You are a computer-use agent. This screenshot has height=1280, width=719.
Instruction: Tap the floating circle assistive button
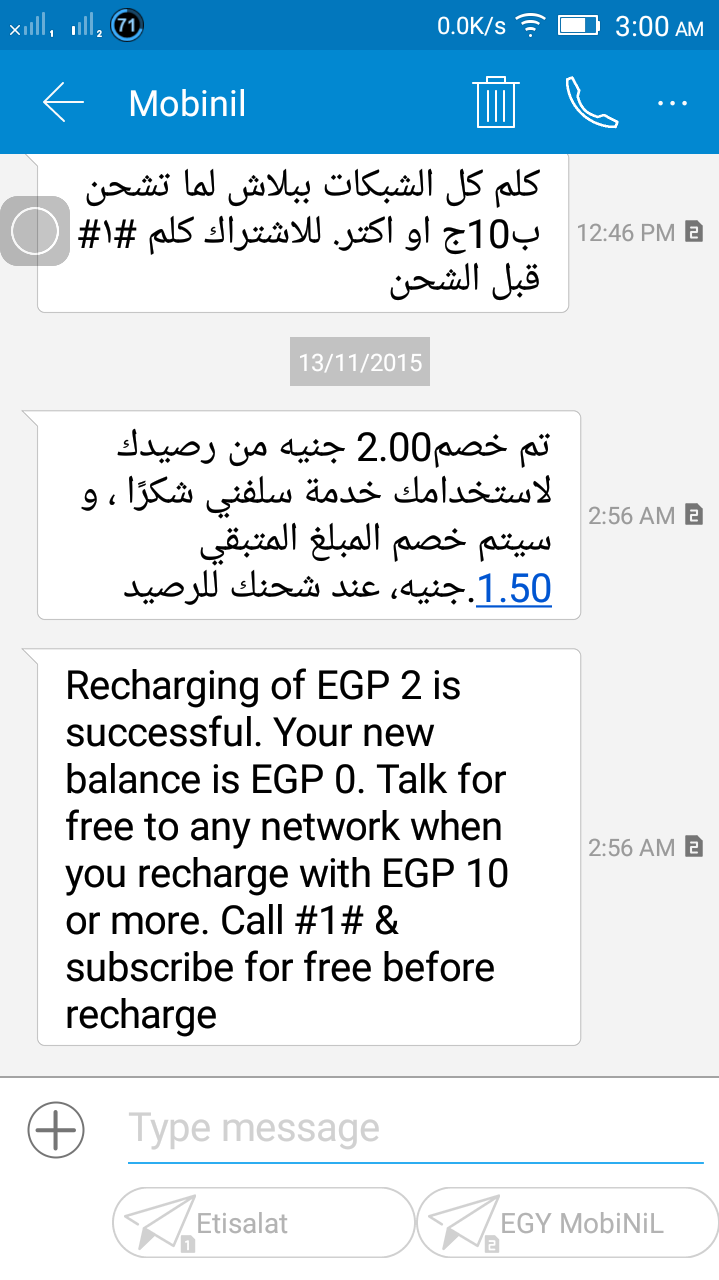36,232
